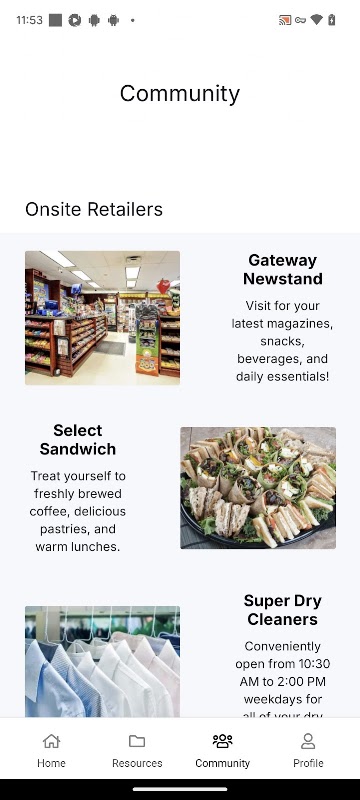The image size is (360, 800).
Task: Select the Community tab
Action: point(222,749)
